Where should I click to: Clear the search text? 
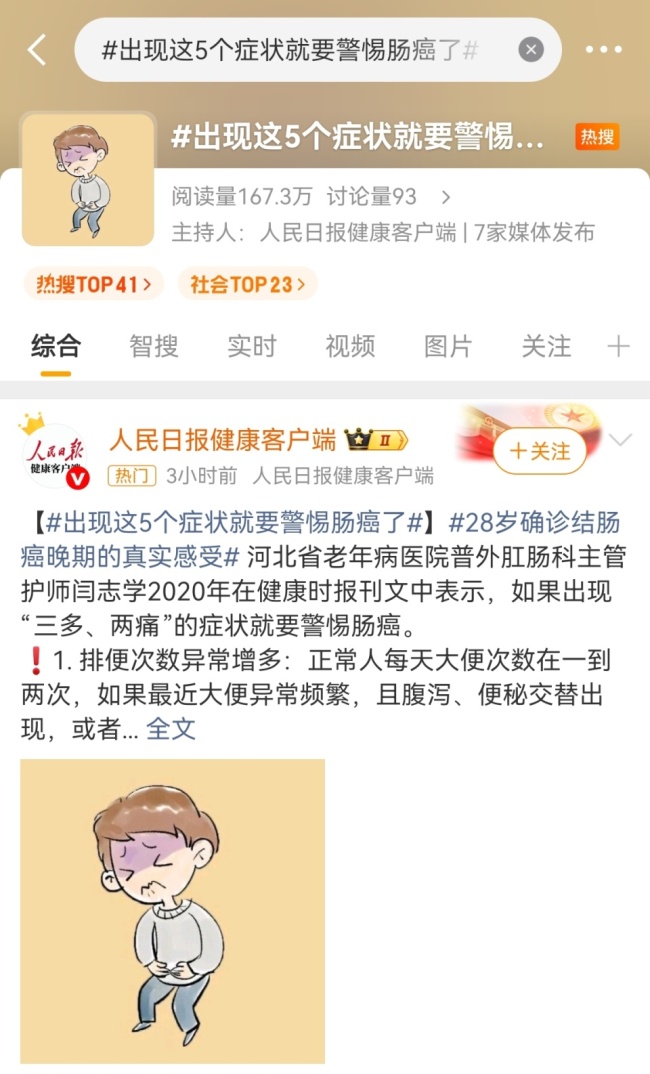[531, 50]
